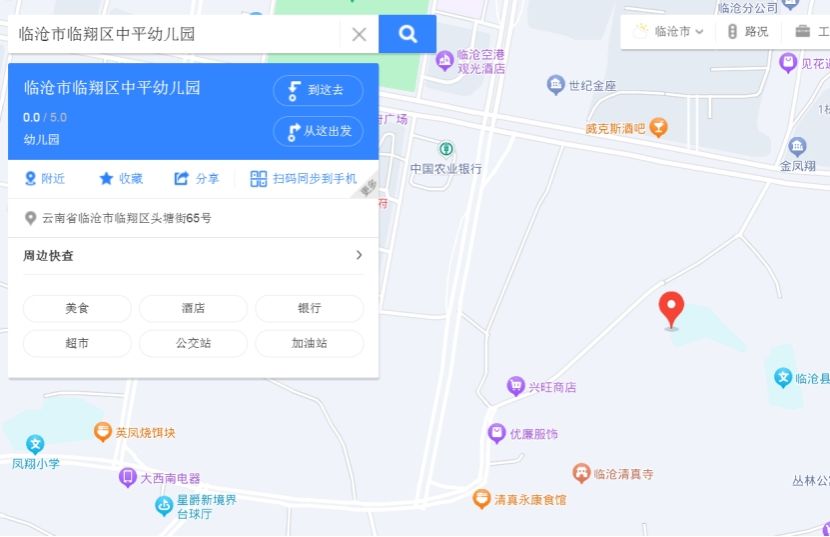The width and height of the screenshot is (830, 537).
Task: Share this place via 分享
Action: coord(197,179)
